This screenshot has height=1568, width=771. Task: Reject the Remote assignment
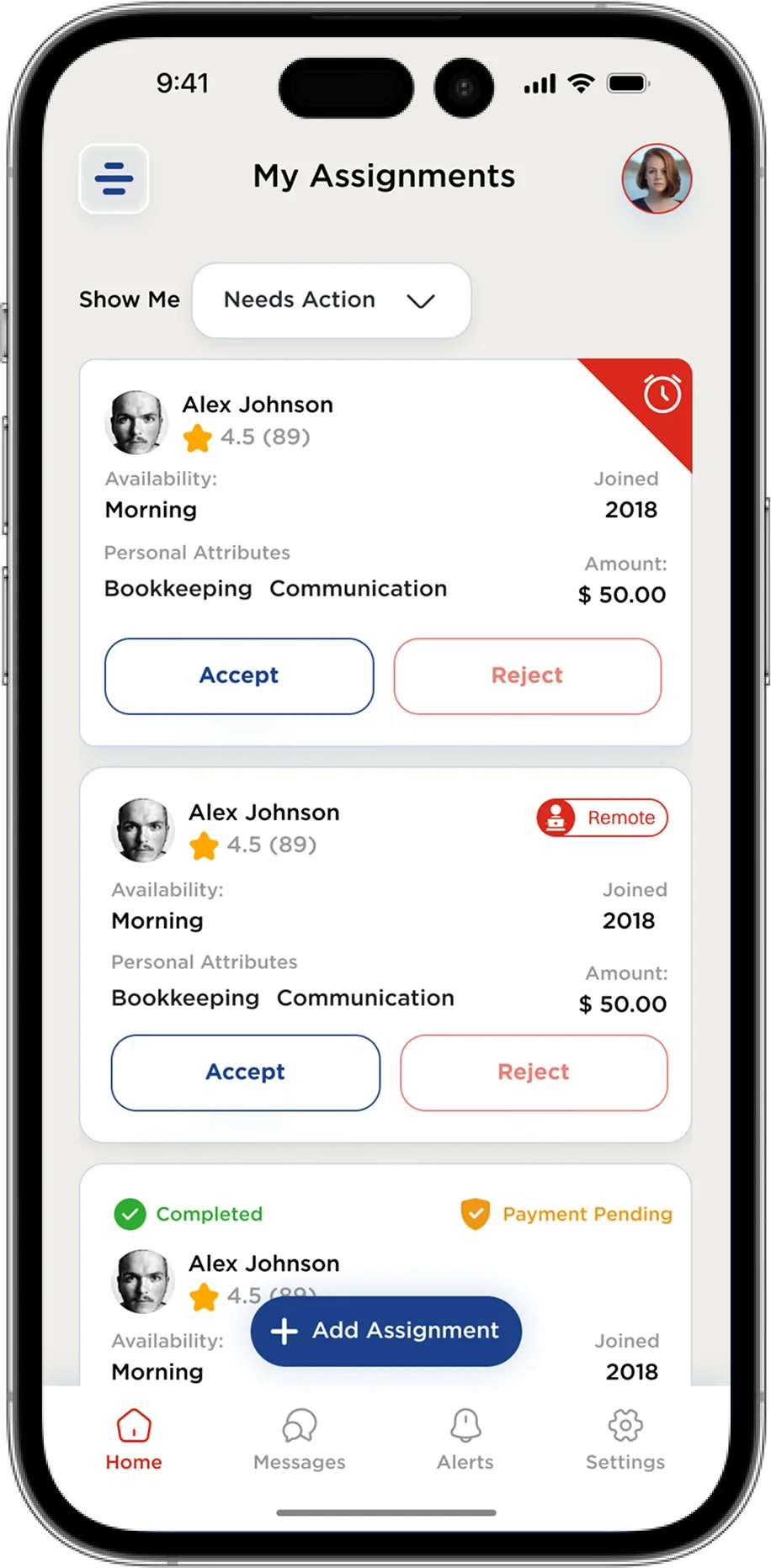pos(534,1072)
